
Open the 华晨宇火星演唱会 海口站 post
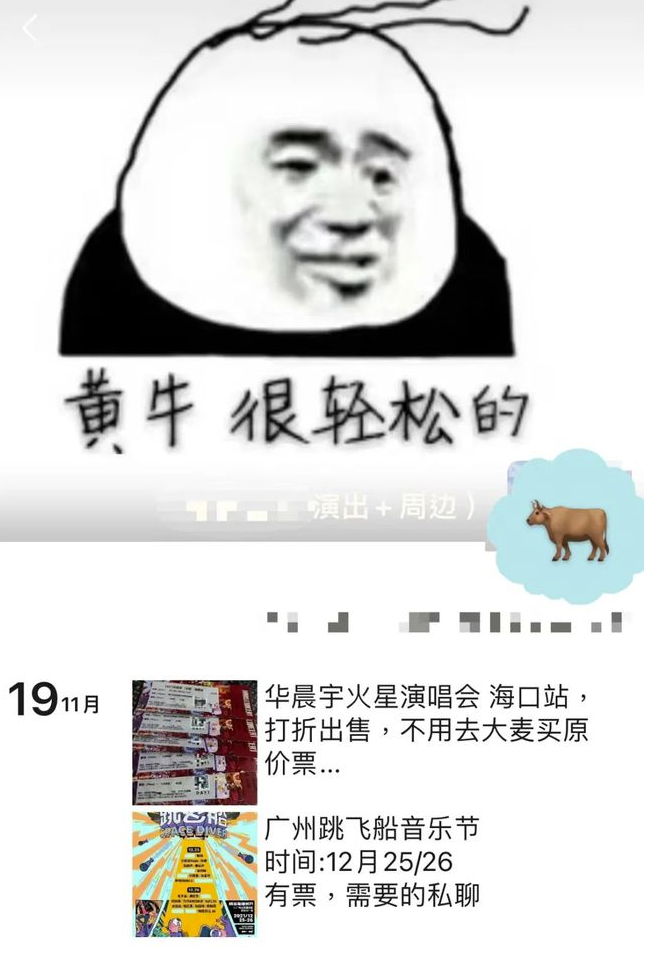click(430, 730)
